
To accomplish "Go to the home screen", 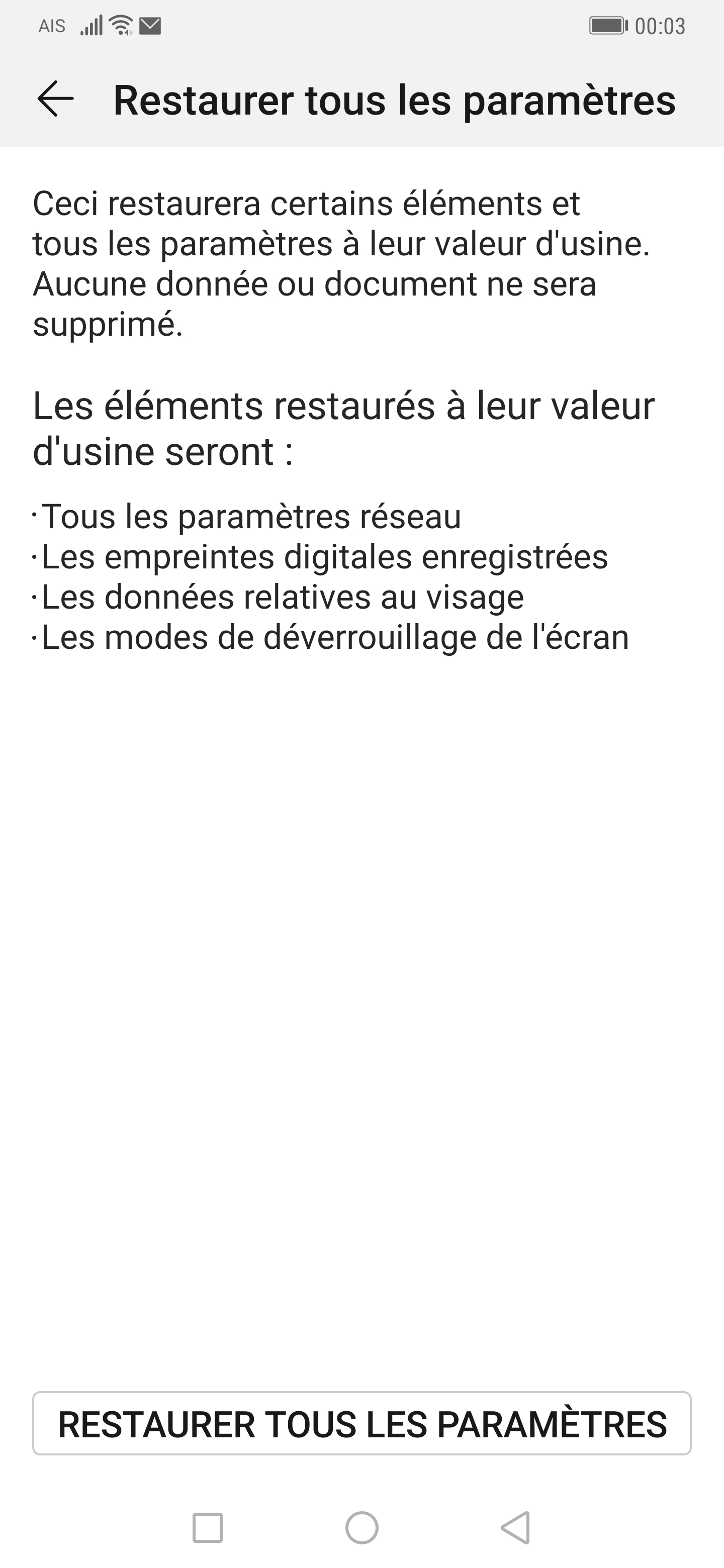I will [x=361, y=1527].
